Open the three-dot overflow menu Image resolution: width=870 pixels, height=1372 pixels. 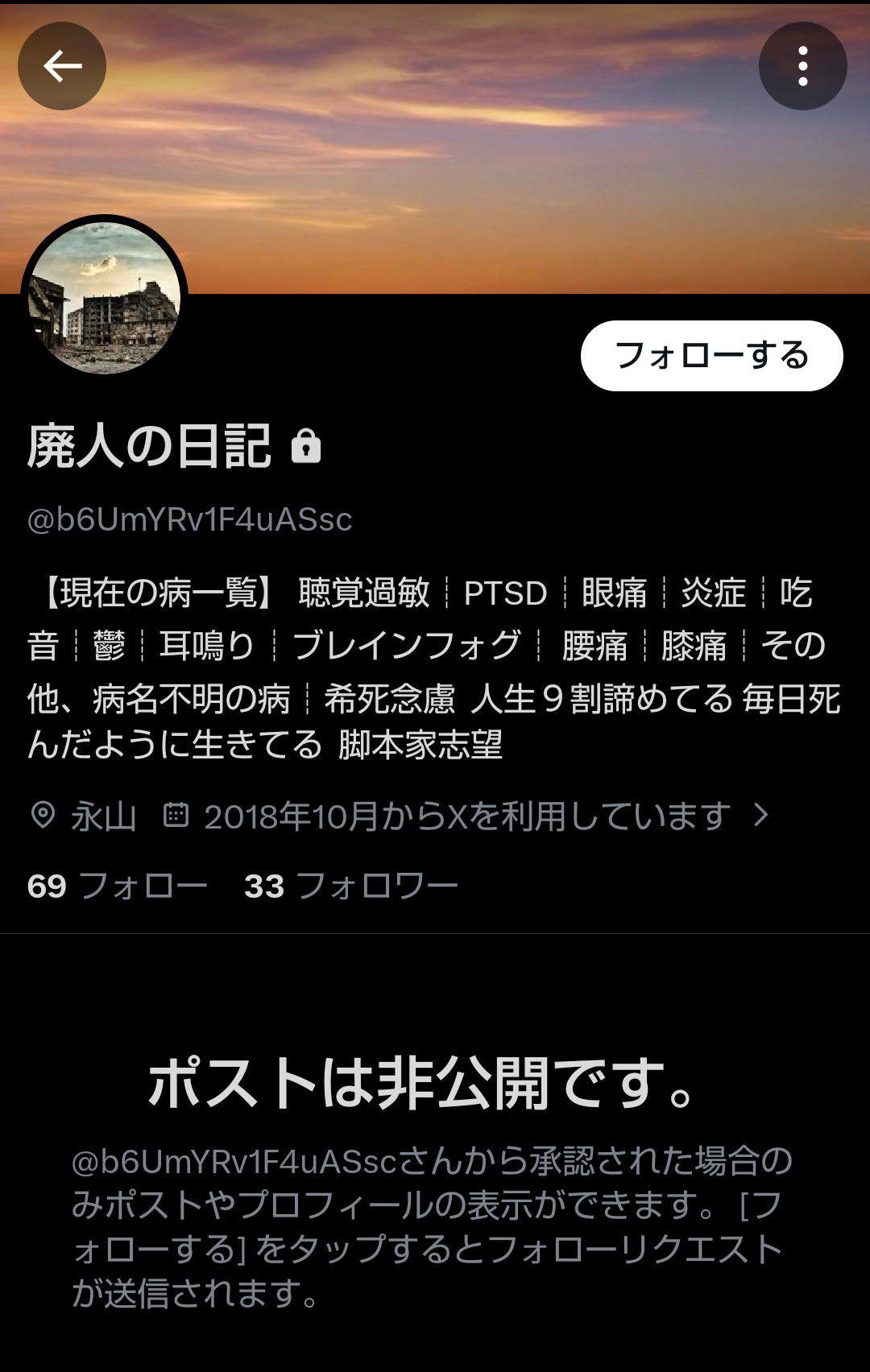[x=802, y=66]
